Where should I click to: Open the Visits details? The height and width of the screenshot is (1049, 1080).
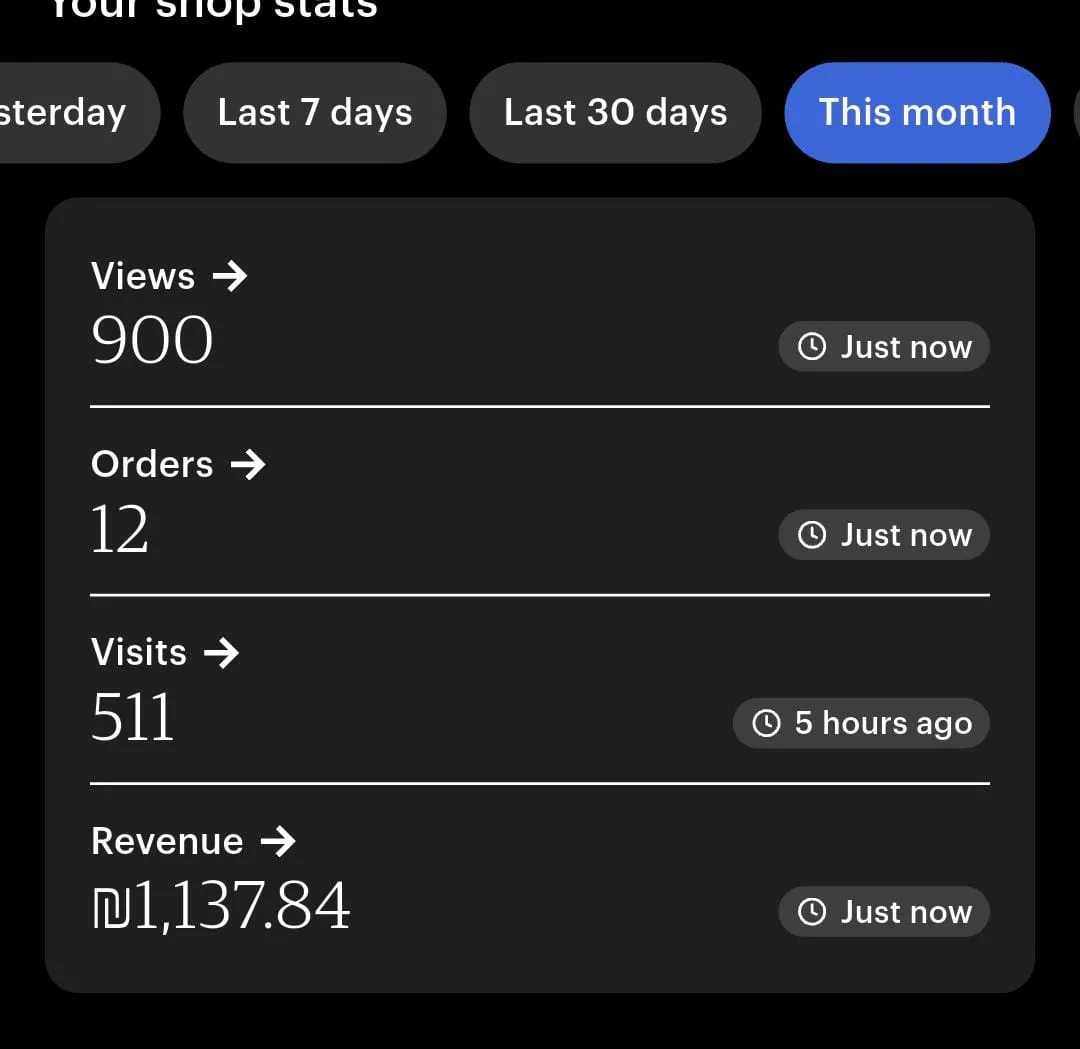[x=165, y=652]
